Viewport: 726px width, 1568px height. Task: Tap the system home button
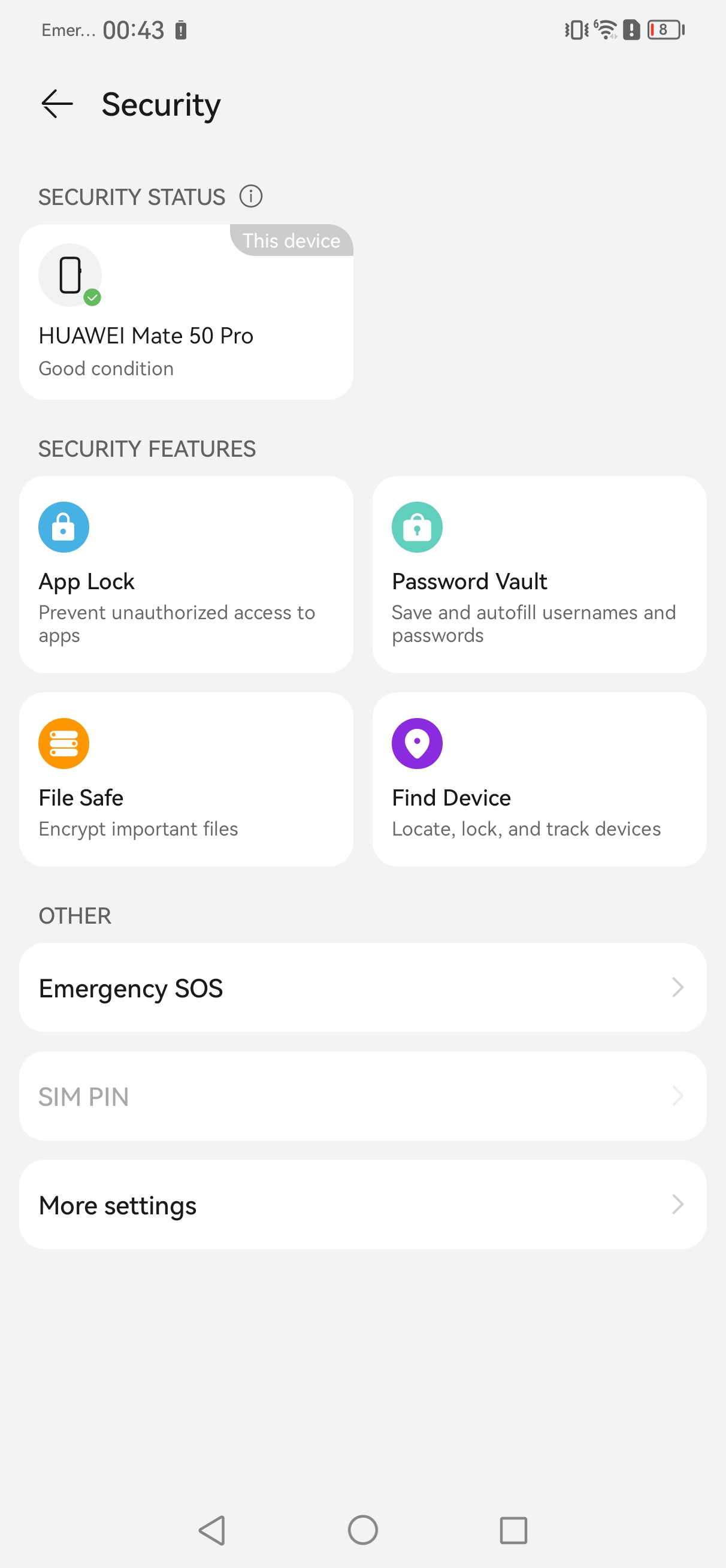[362, 1529]
